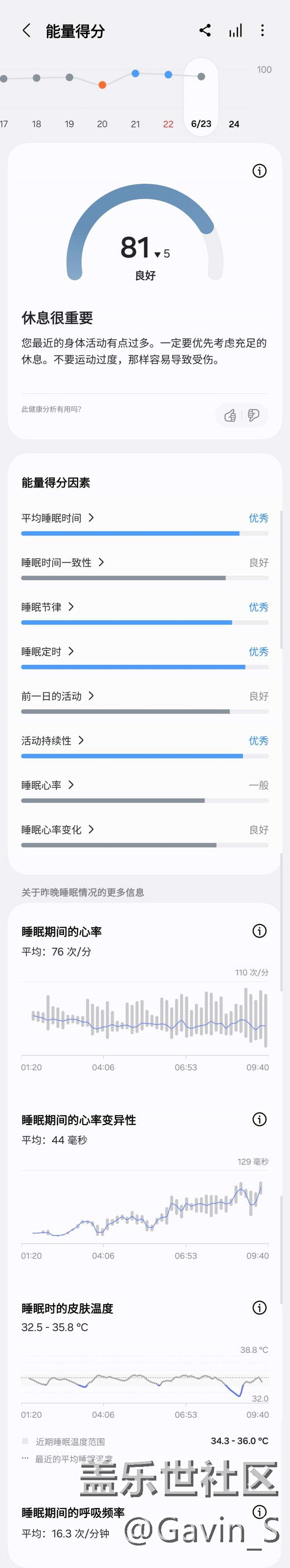Give thumbs down to this health analysis
The width and height of the screenshot is (290, 1568).
click(x=253, y=415)
